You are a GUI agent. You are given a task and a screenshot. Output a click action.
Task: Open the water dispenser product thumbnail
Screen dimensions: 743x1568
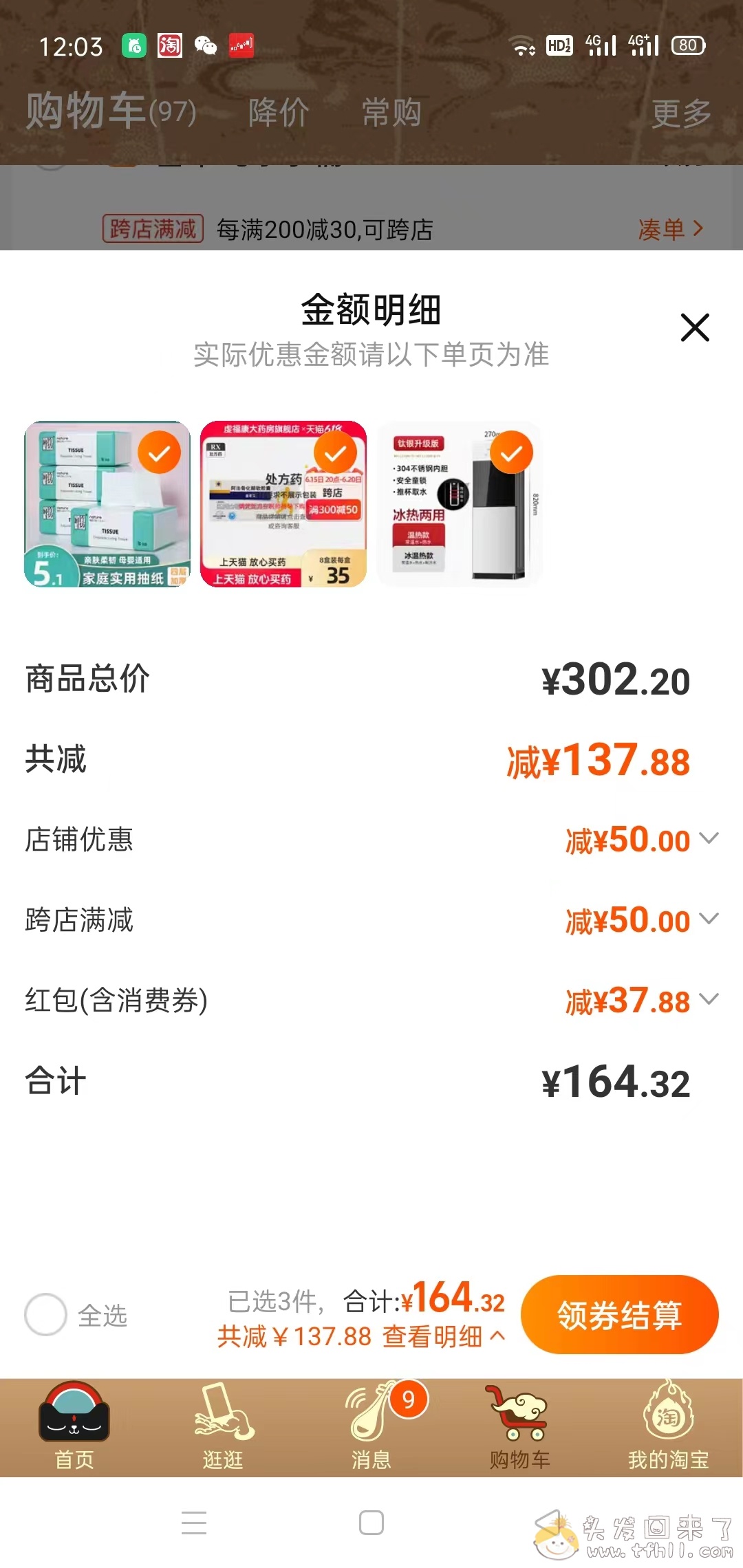coord(460,504)
